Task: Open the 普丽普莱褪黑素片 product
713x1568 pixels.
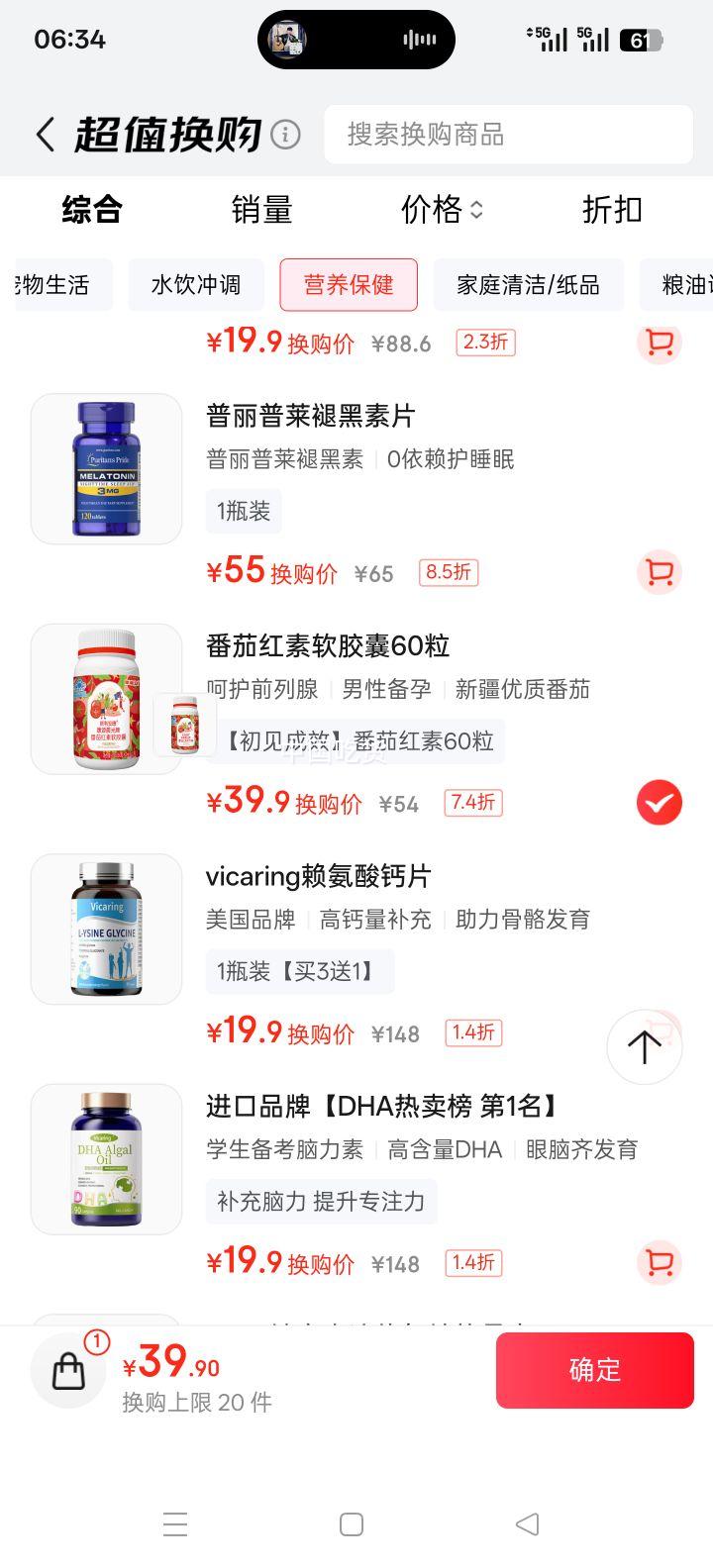Action: (310, 416)
